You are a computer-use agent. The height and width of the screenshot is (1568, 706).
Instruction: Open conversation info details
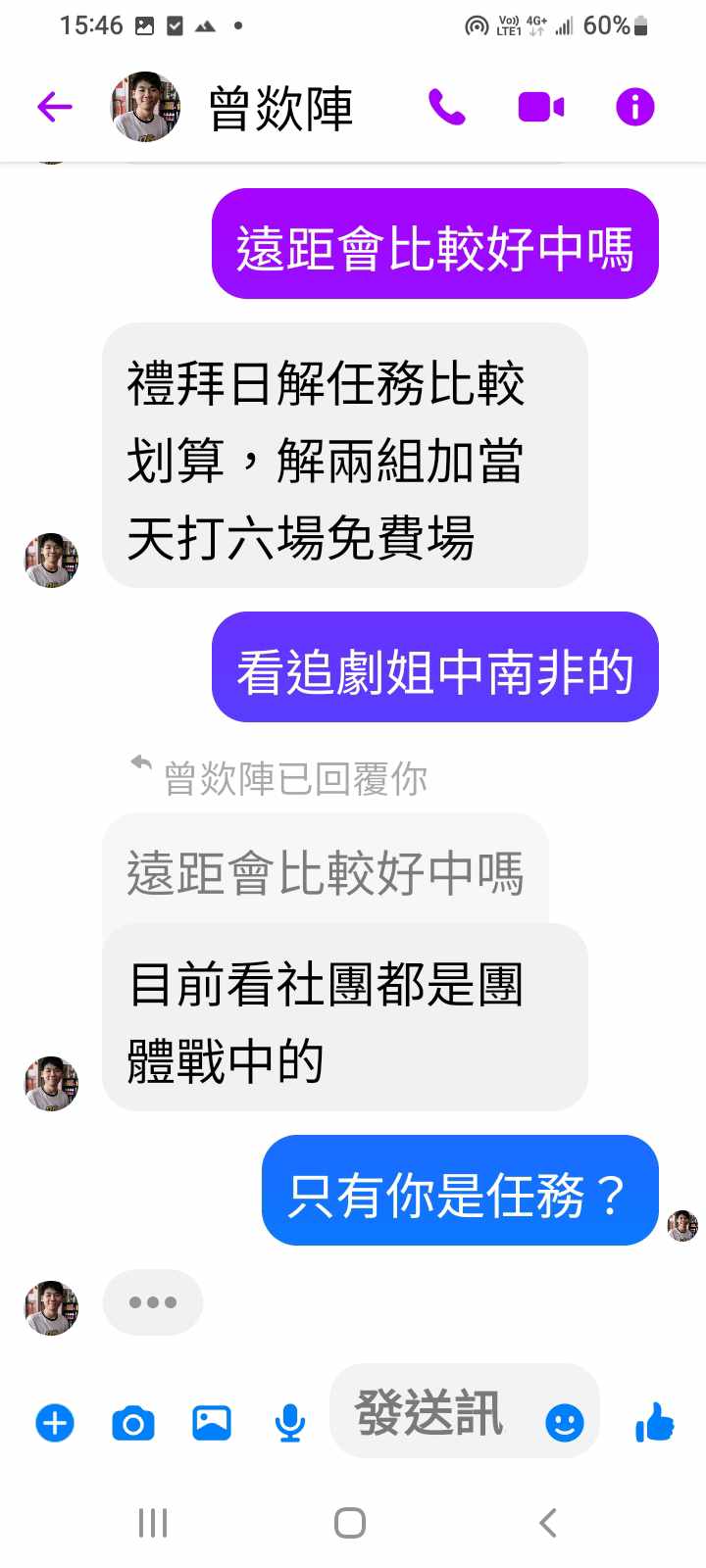point(634,107)
